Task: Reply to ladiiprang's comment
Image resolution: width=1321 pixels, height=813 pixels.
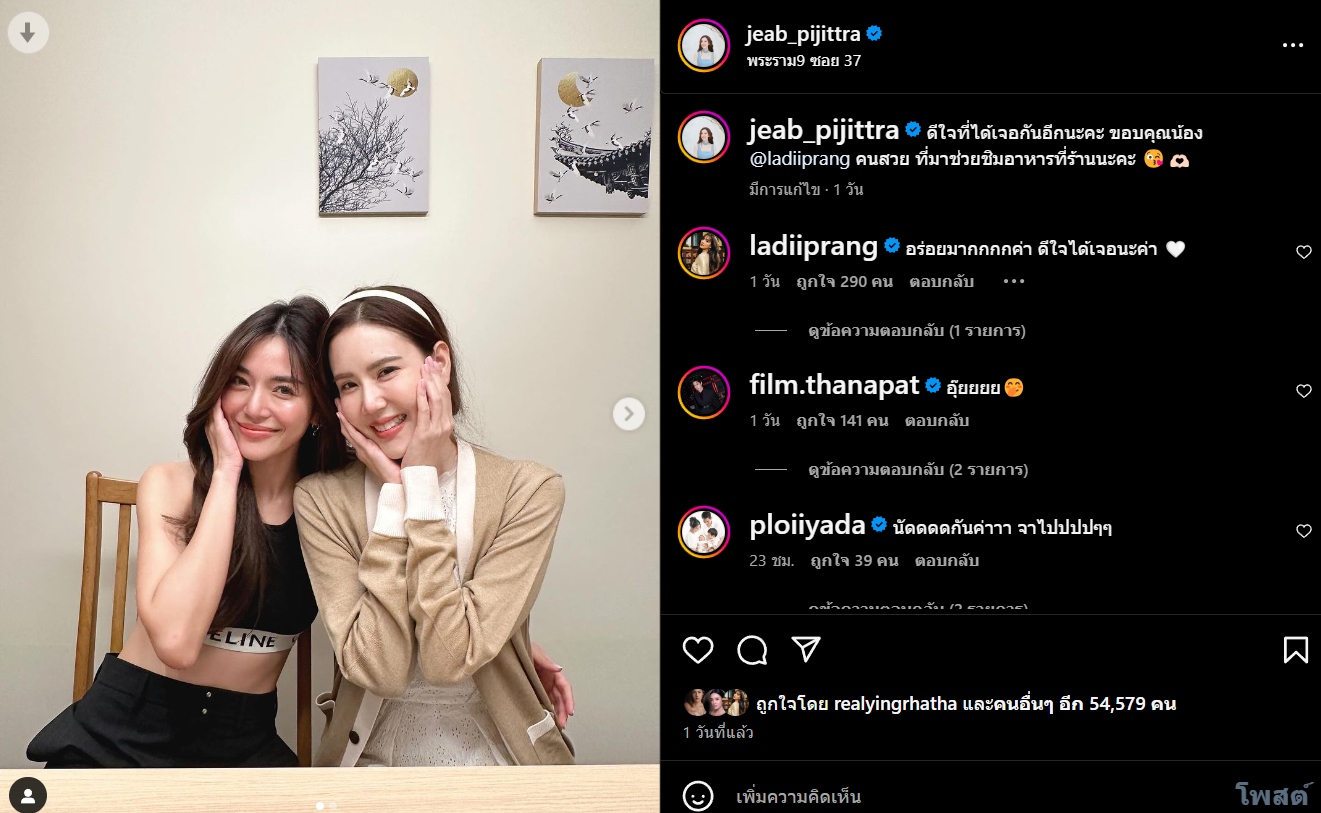Action: (x=940, y=281)
